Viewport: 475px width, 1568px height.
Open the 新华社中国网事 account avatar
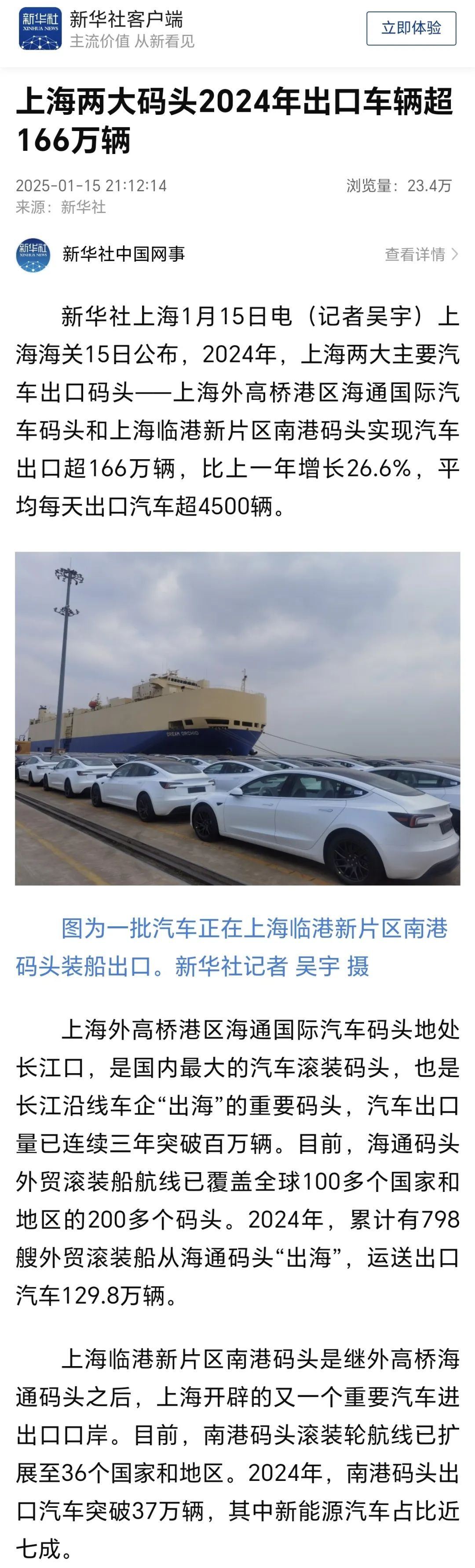33,254
